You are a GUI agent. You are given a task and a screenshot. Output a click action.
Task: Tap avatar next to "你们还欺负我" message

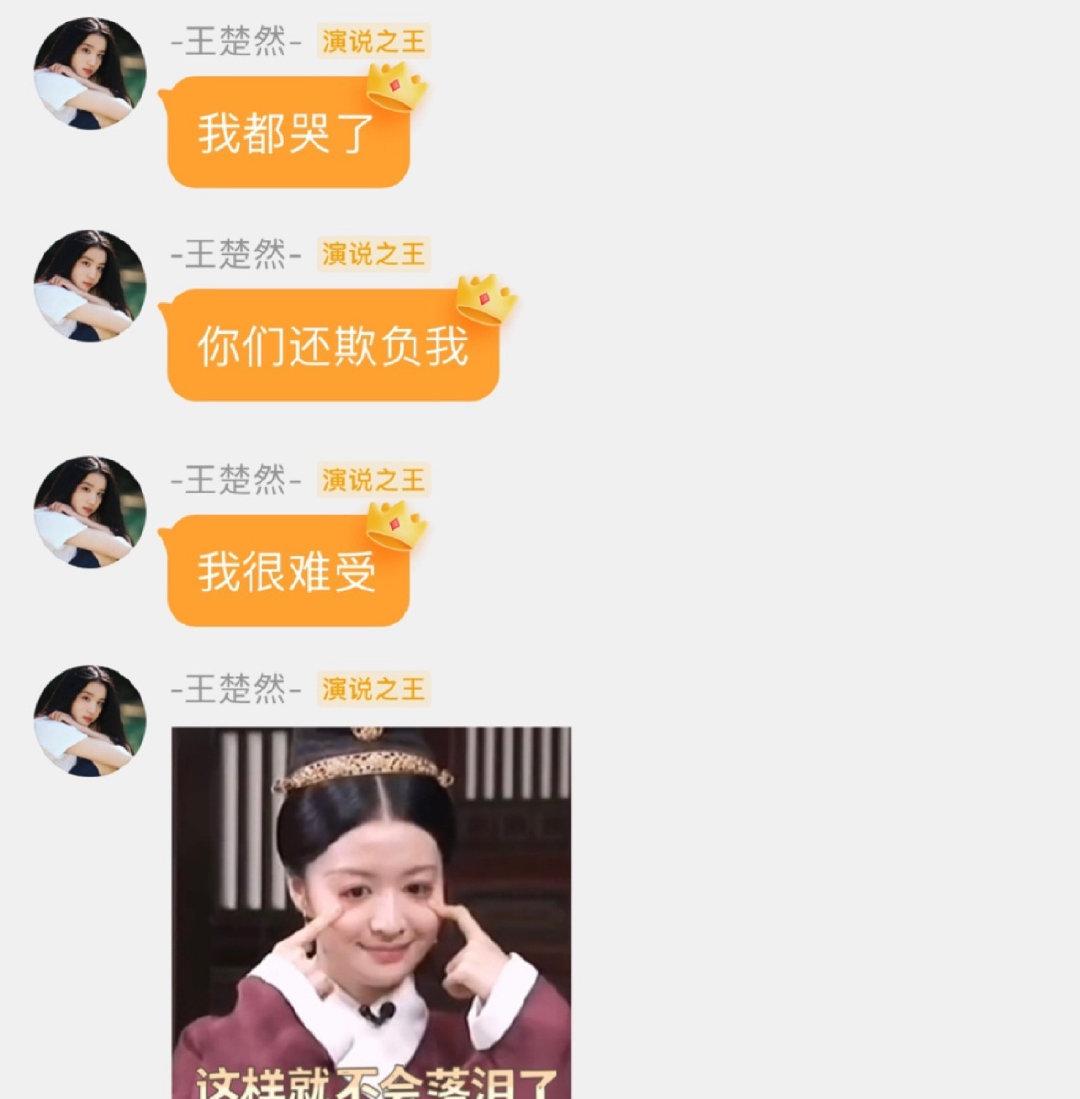point(90,286)
